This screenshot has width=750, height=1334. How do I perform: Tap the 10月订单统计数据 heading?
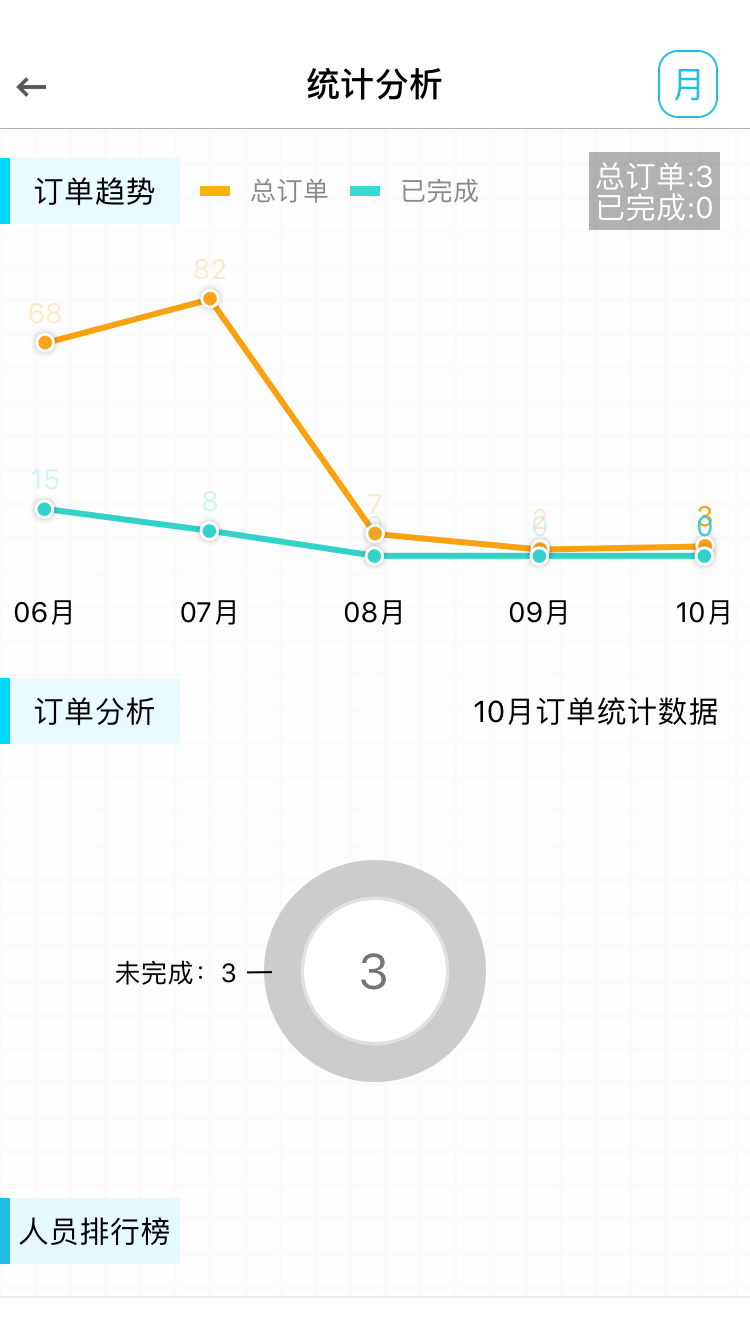pyautogui.click(x=597, y=710)
